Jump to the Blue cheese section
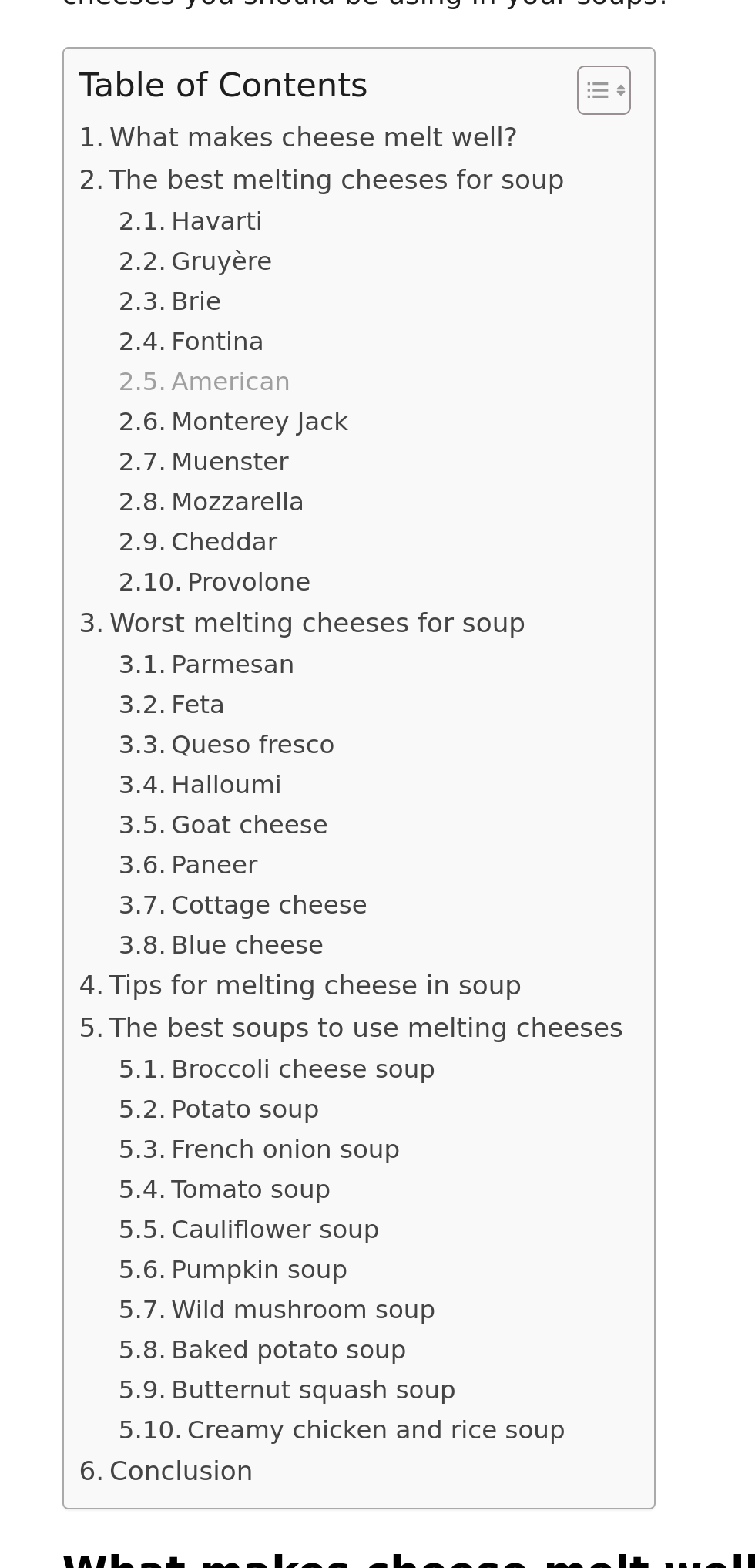Image resolution: width=755 pixels, height=1568 pixels. 247,946
